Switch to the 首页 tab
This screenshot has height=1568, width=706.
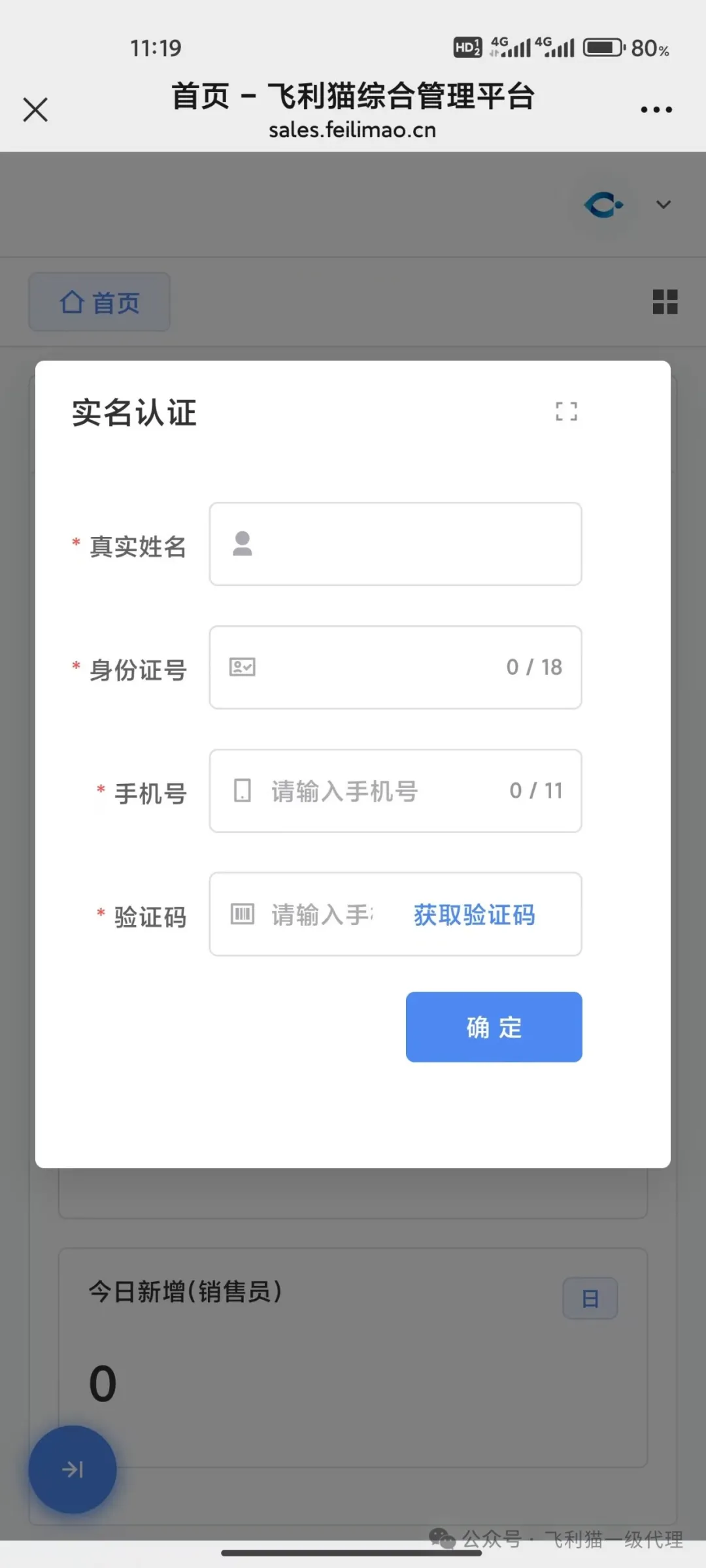coord(99,302)
